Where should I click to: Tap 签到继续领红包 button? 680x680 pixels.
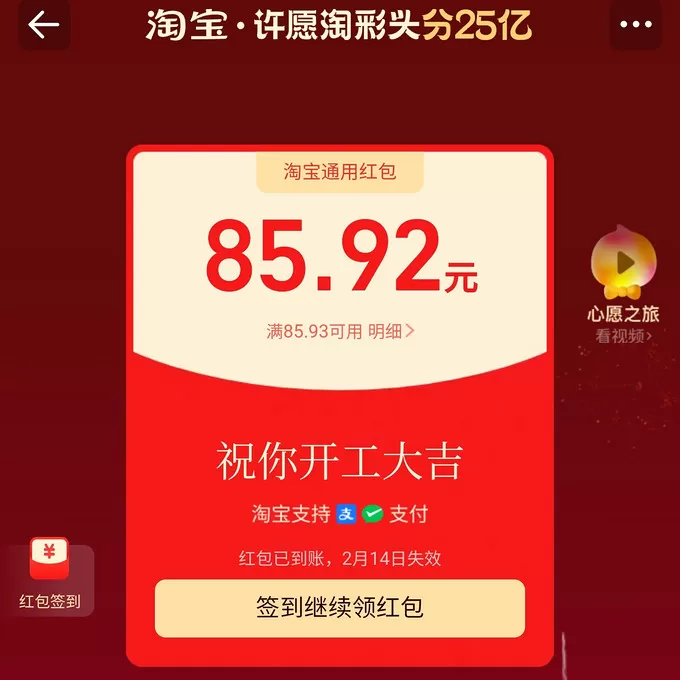[339, 608]
